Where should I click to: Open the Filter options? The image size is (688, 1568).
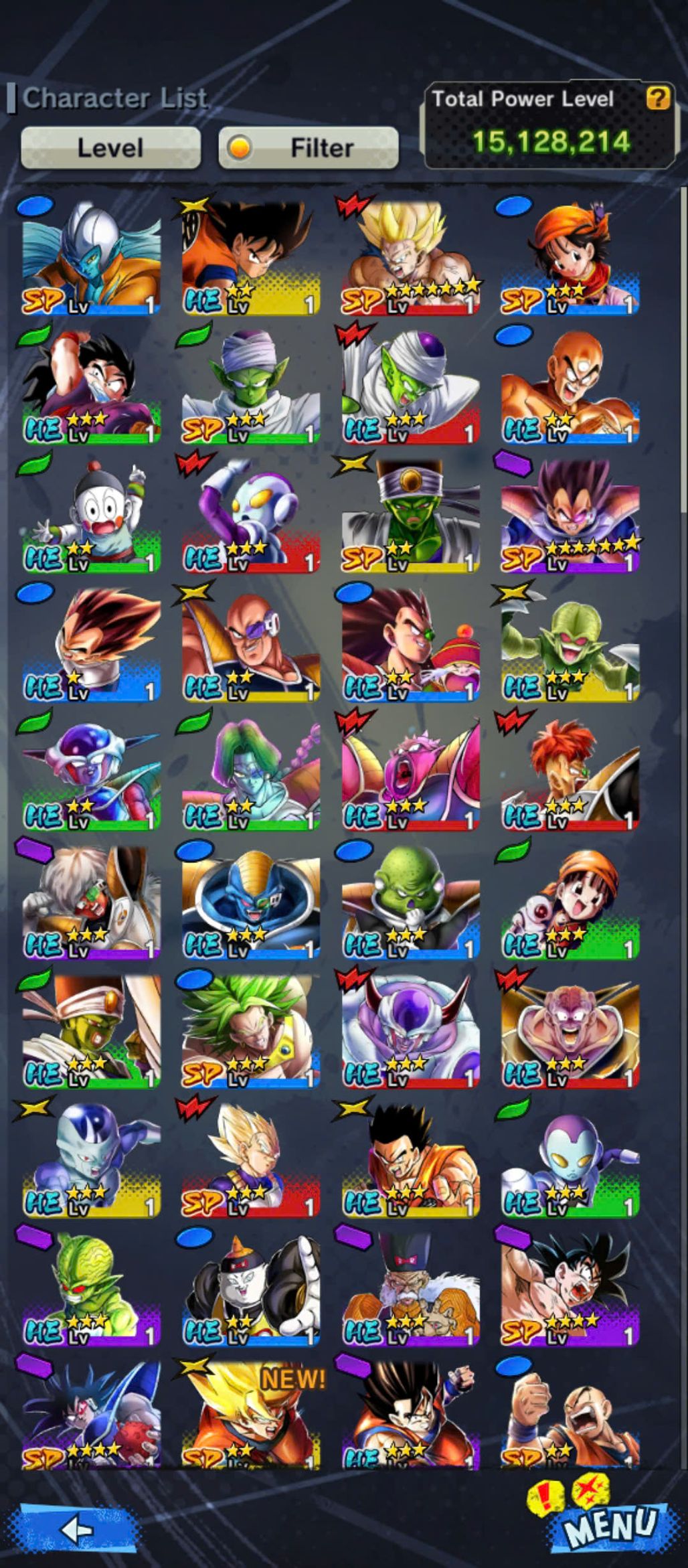309,147
